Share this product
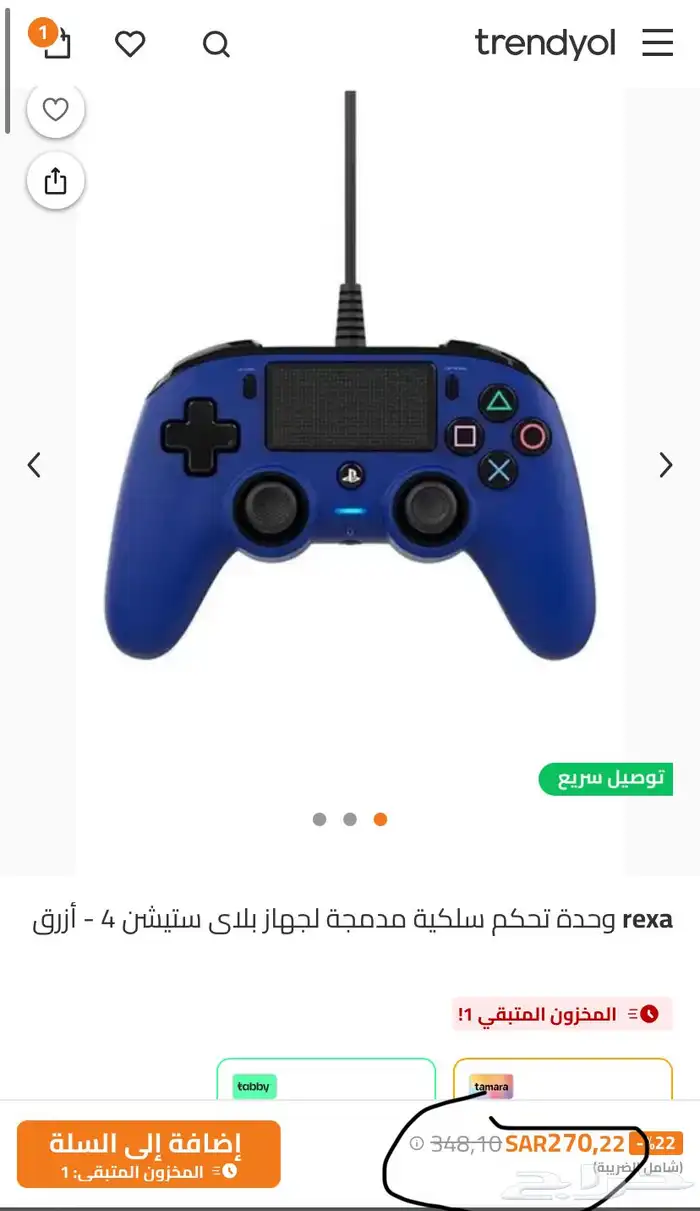Screen dimensions: 700x1211 [x=56, y=181]
